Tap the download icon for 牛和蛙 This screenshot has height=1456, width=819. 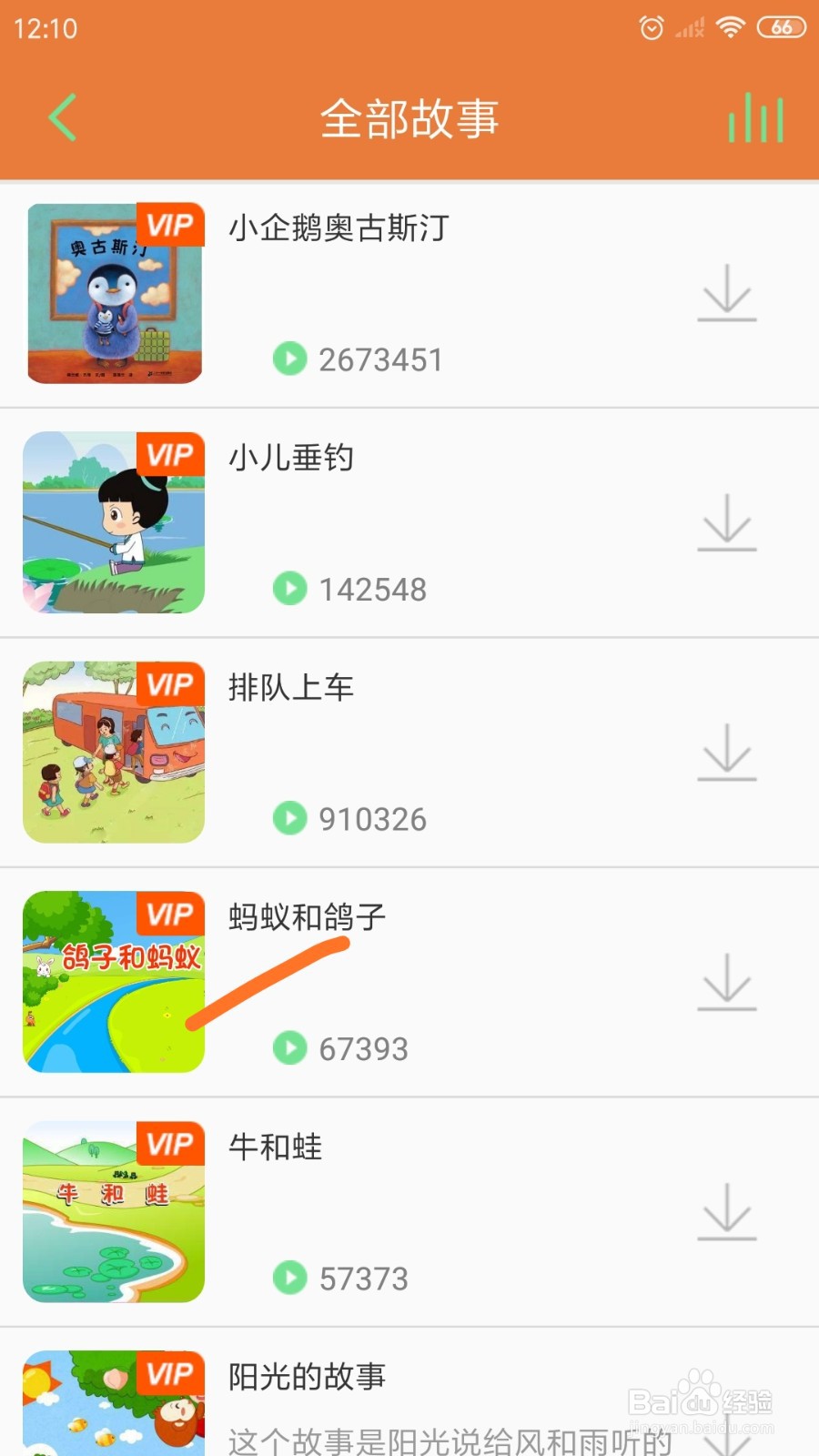(x=725, y=1212)
